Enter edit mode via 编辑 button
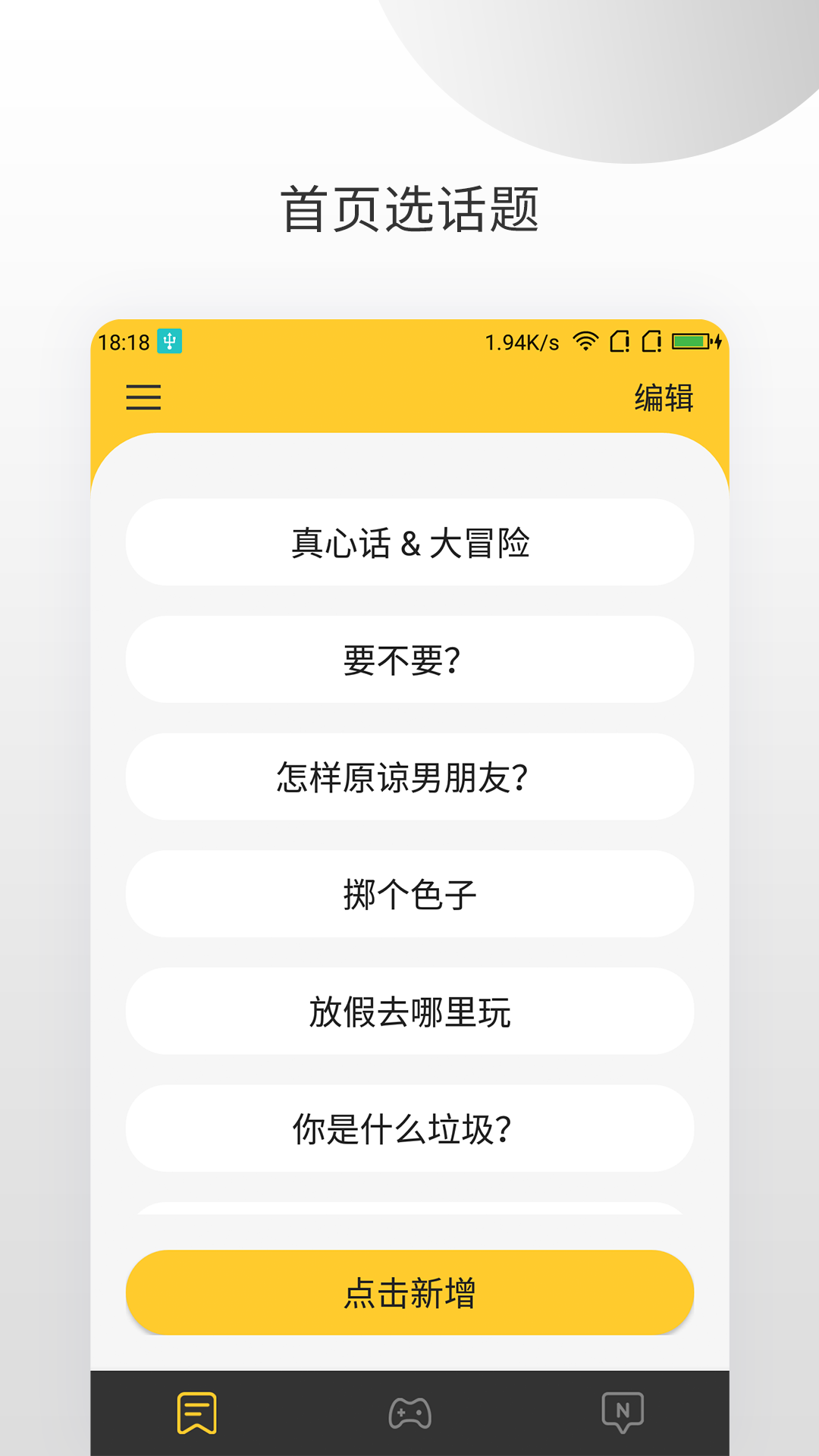The width and height of the screenshot is (819, 1456). [665, 397]
